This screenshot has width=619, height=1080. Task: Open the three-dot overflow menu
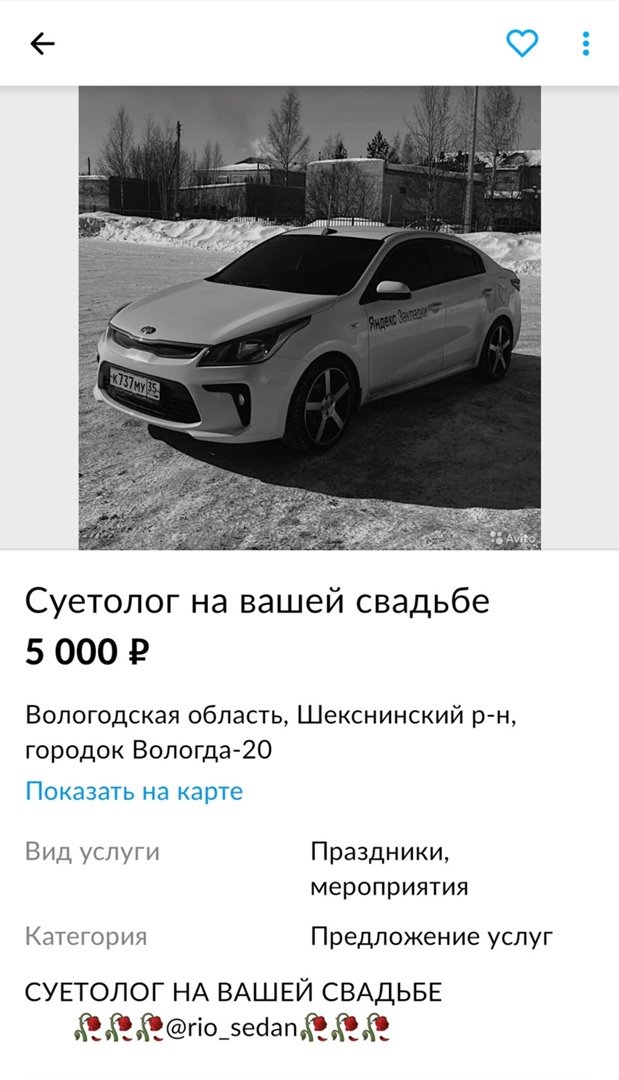pos(586,43)
